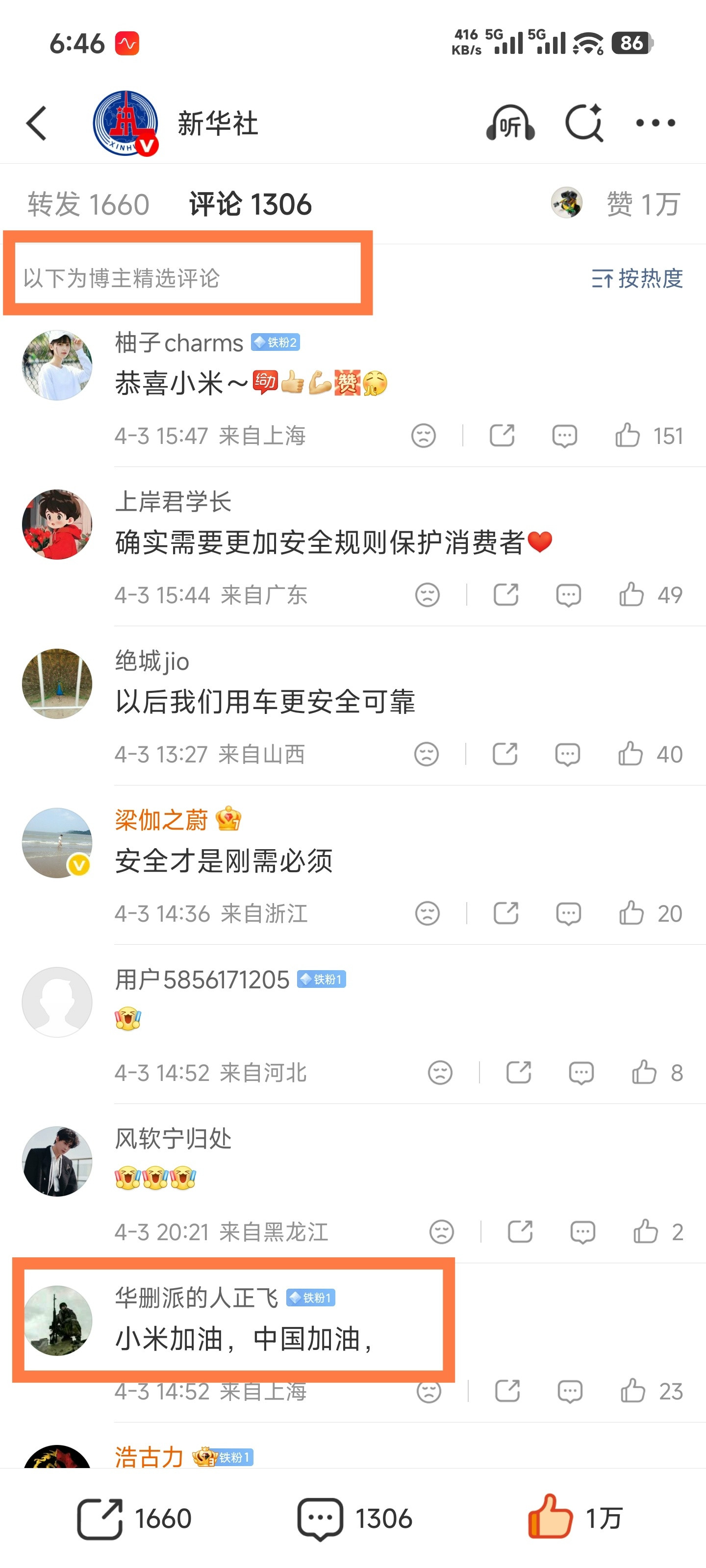Tap the forward/share icon on 柚子charms' comment
This screenshot has width=706, height=1568.
pos(503,435)
